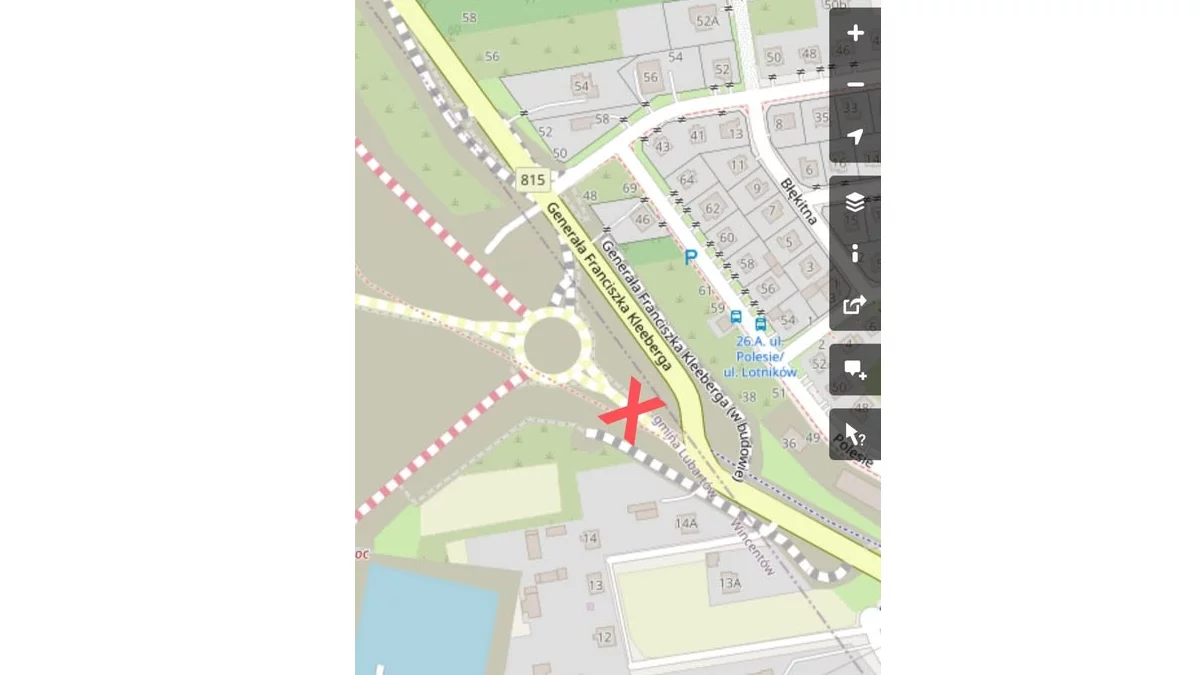Activate query features tool
The width and height of the screenshot is (1200, 675).
pos(855,434)
